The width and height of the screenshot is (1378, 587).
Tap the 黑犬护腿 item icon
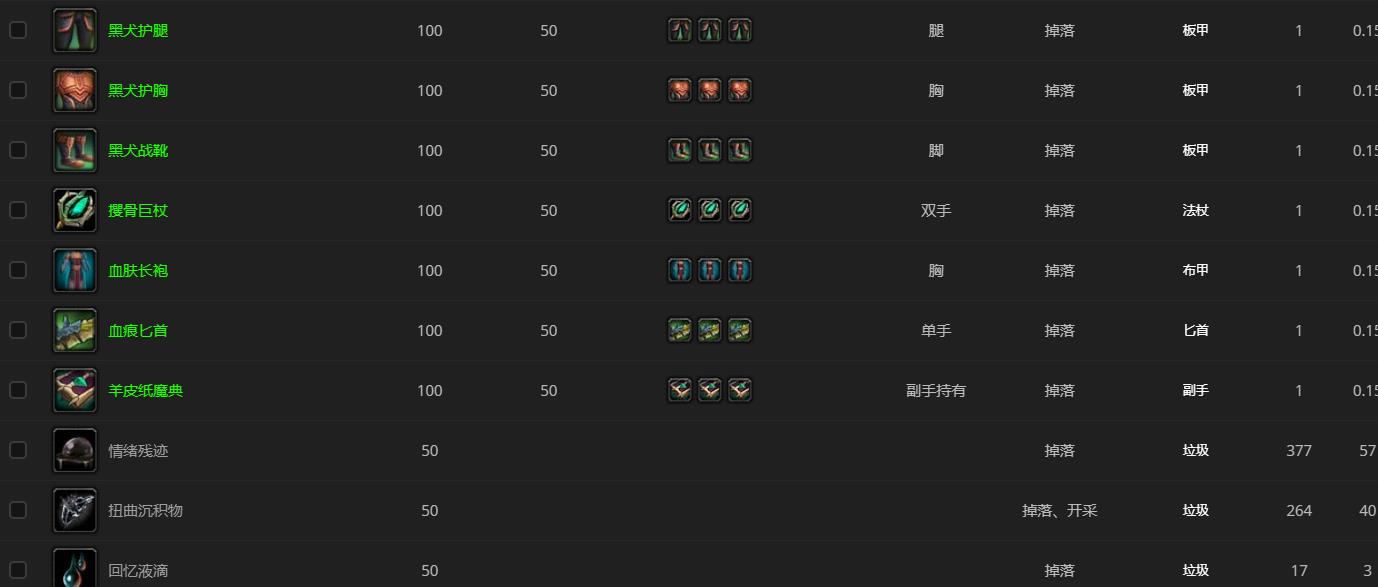[x=75, y=31]
